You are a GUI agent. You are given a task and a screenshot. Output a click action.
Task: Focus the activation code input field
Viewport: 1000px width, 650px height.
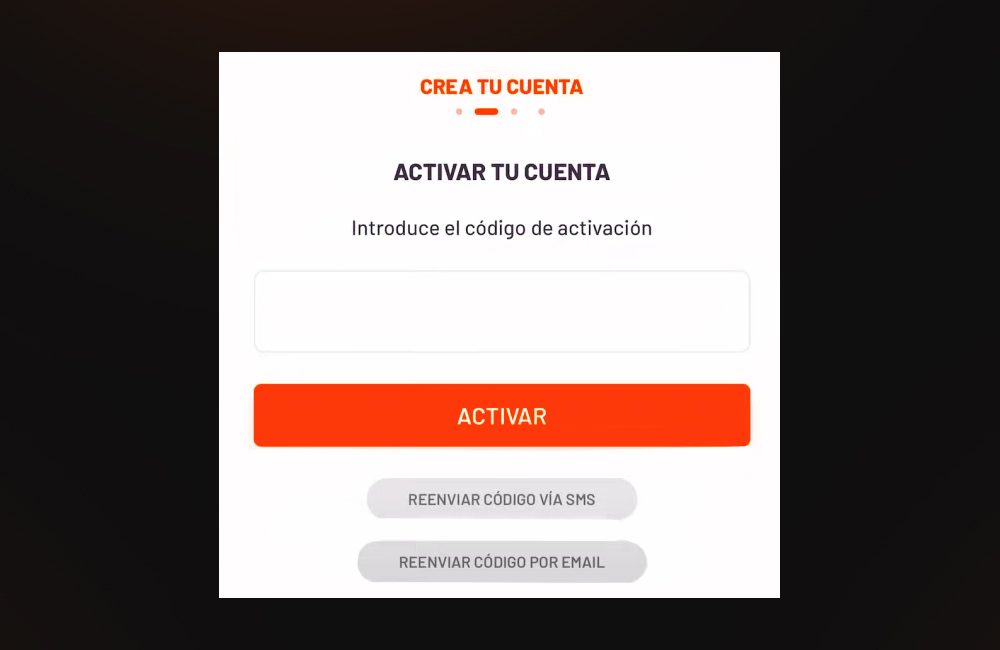coord(501,312)
